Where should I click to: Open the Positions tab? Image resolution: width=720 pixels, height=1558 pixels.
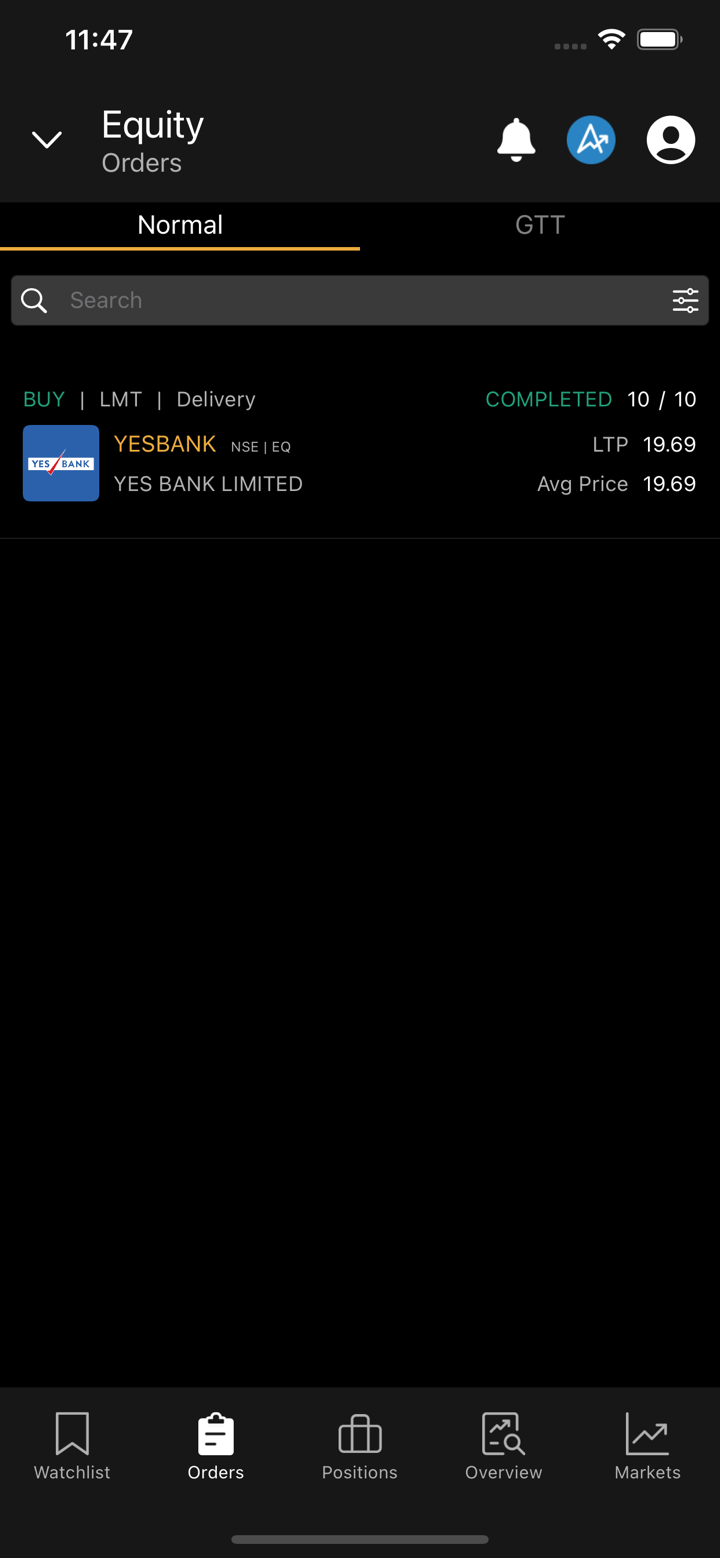click(x=360, y=1446)
